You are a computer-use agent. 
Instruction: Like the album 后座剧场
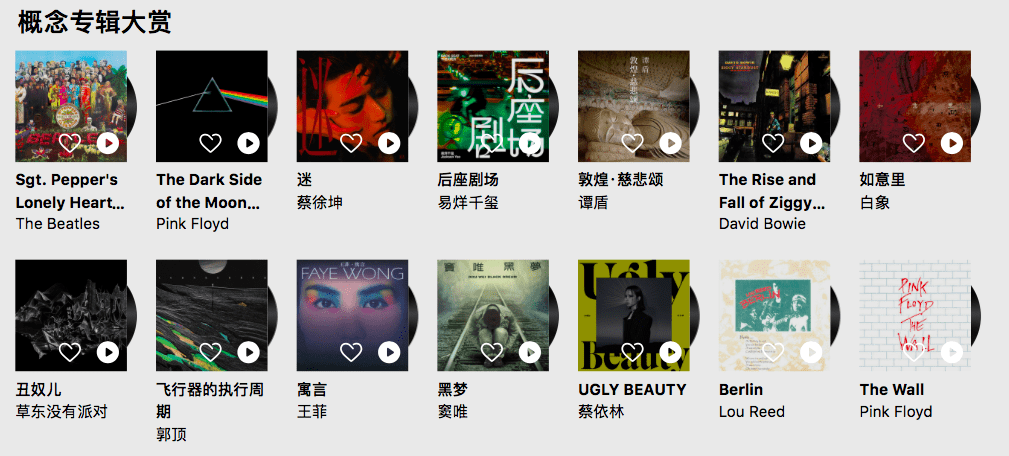[x=491, y=143]
